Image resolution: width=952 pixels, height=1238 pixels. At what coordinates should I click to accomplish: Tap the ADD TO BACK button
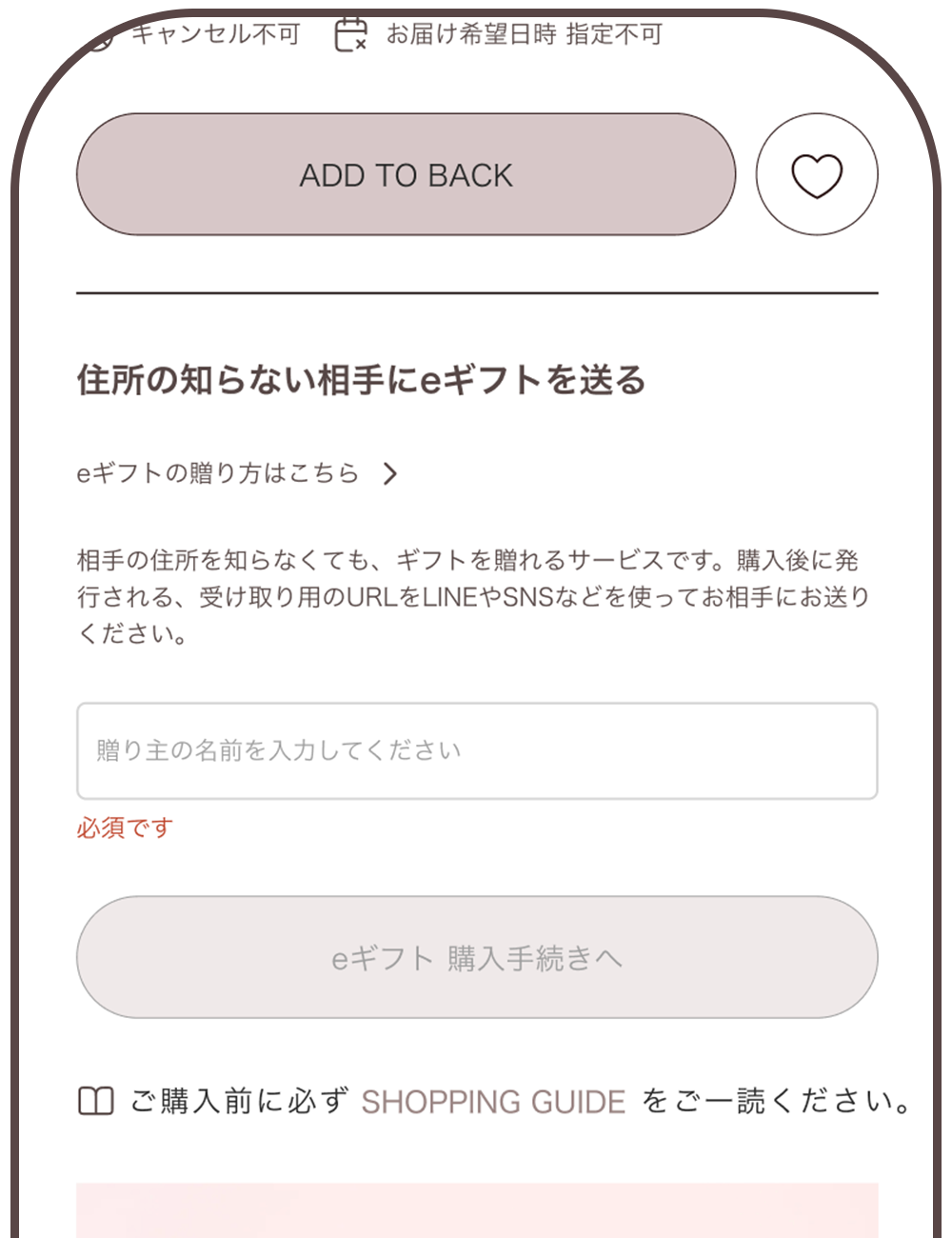point(406,175)
